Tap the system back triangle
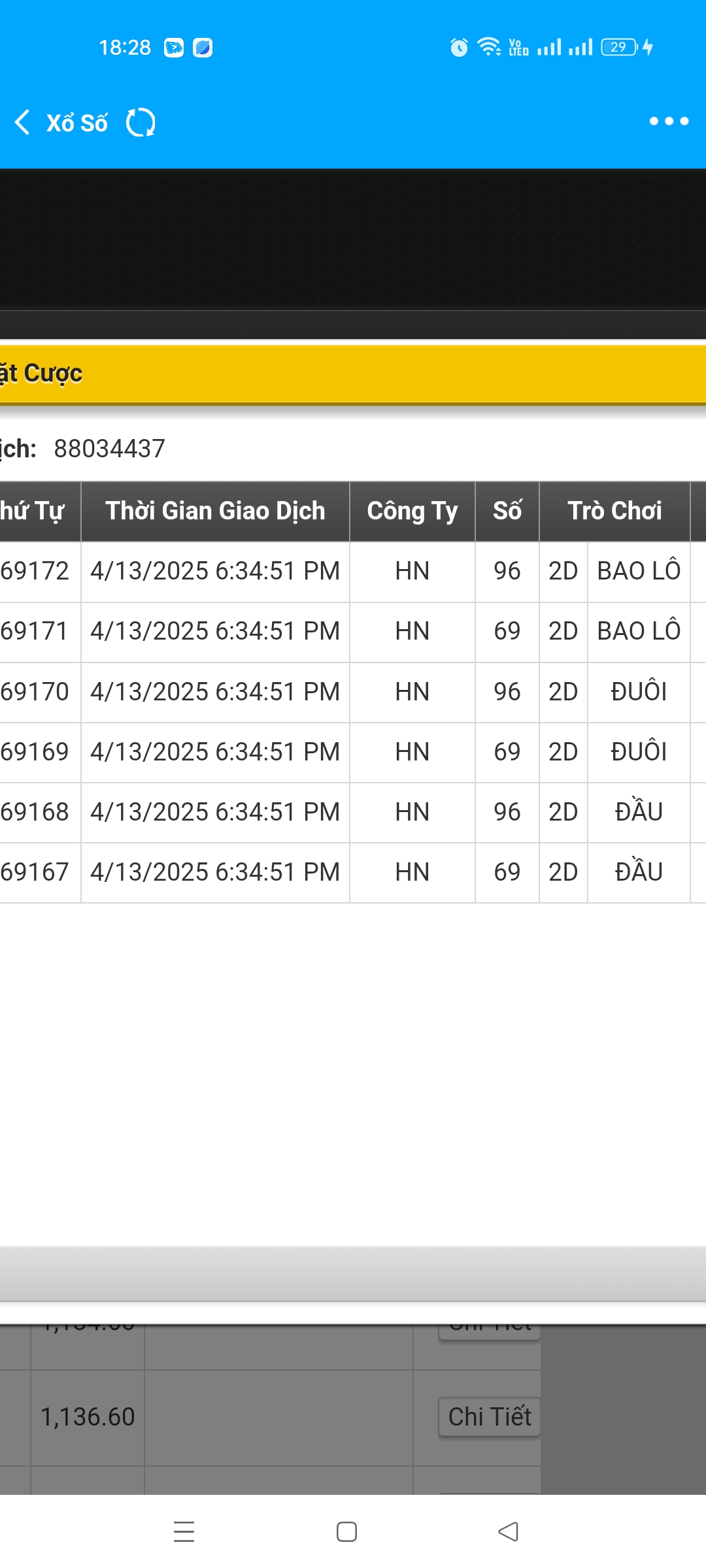Viewport: 706px width, 1568px height. [x=509, y=1531]
